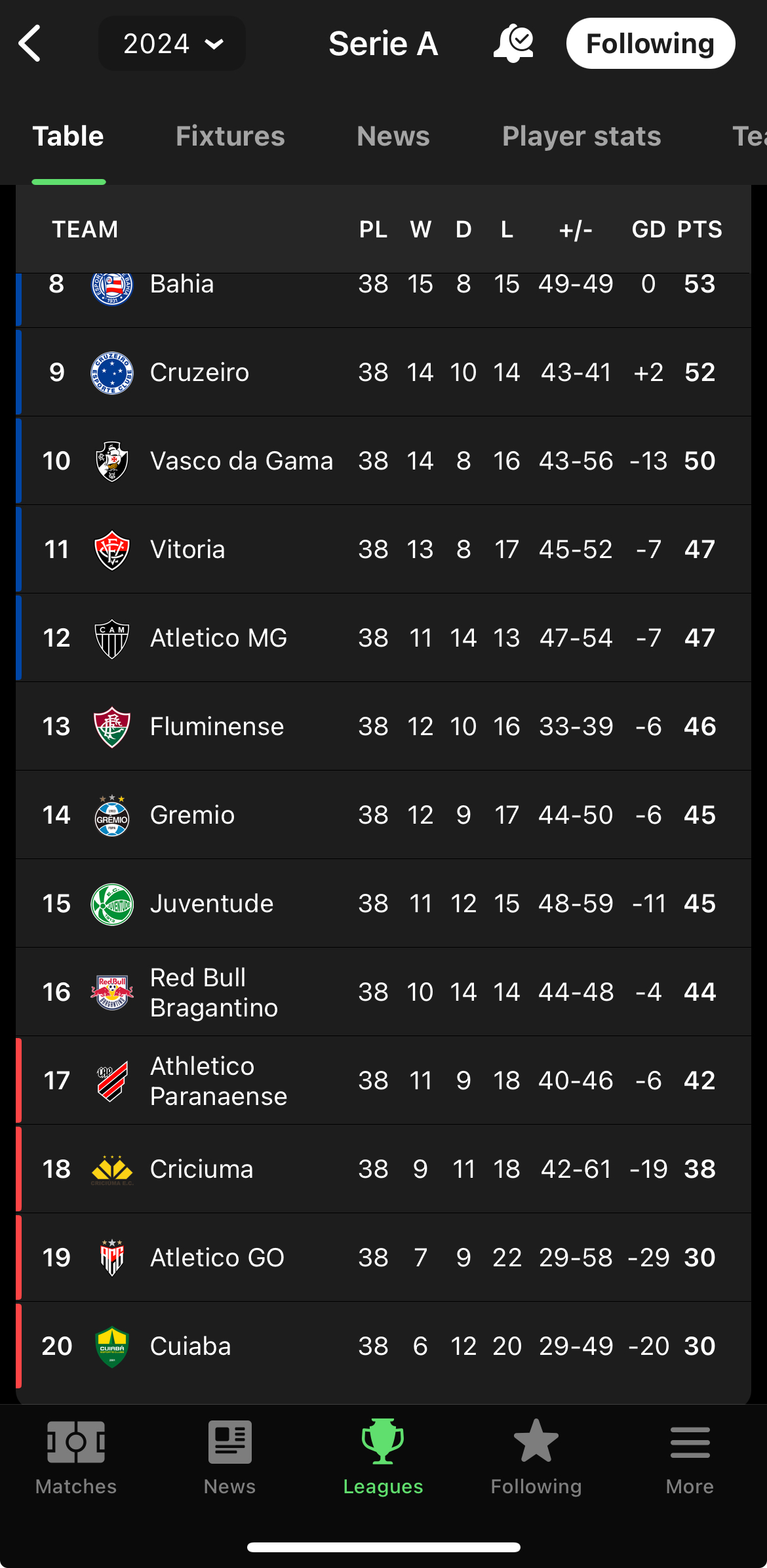767x1568 pixels.
Task: Switch to the Fixtures tab
Action: 230,136
